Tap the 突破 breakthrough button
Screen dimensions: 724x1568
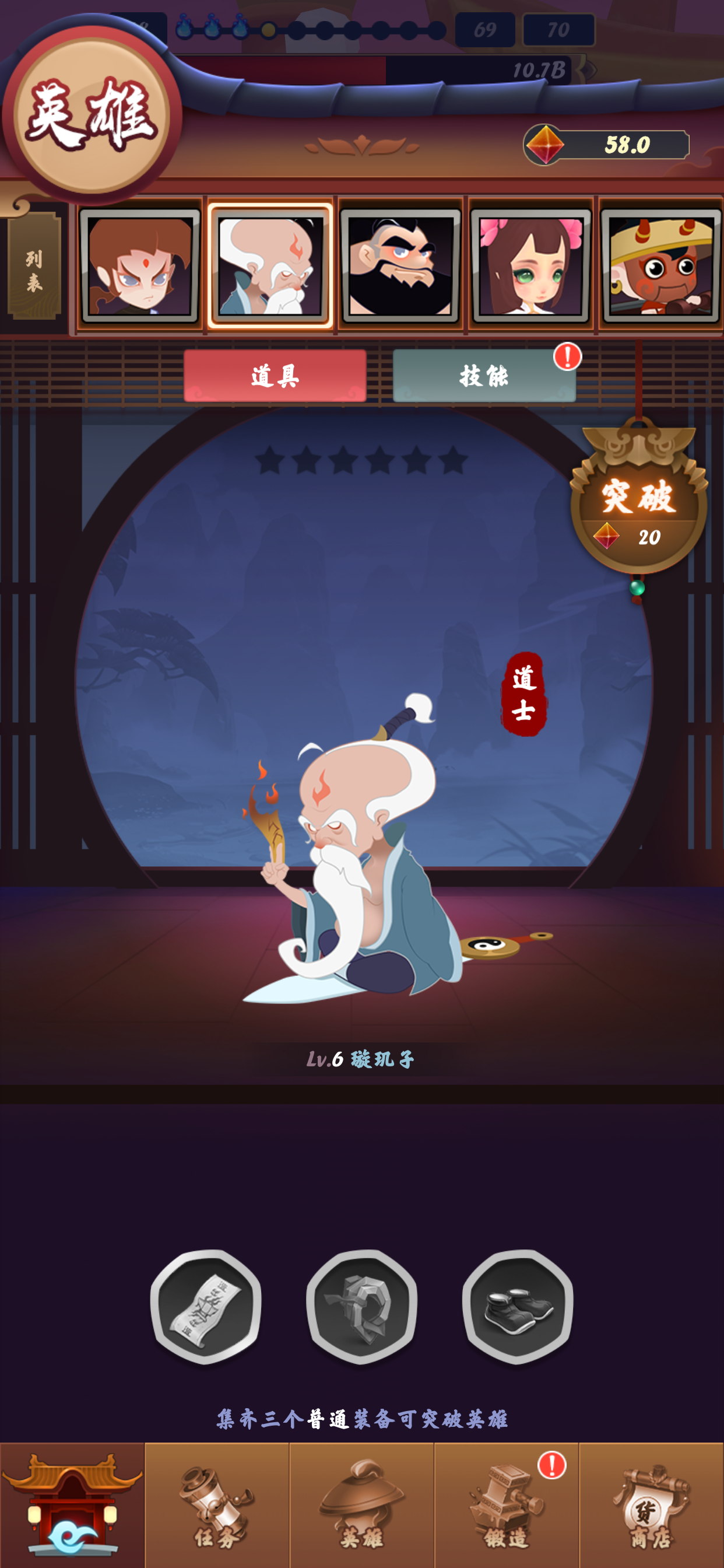(x=638, y=508)
